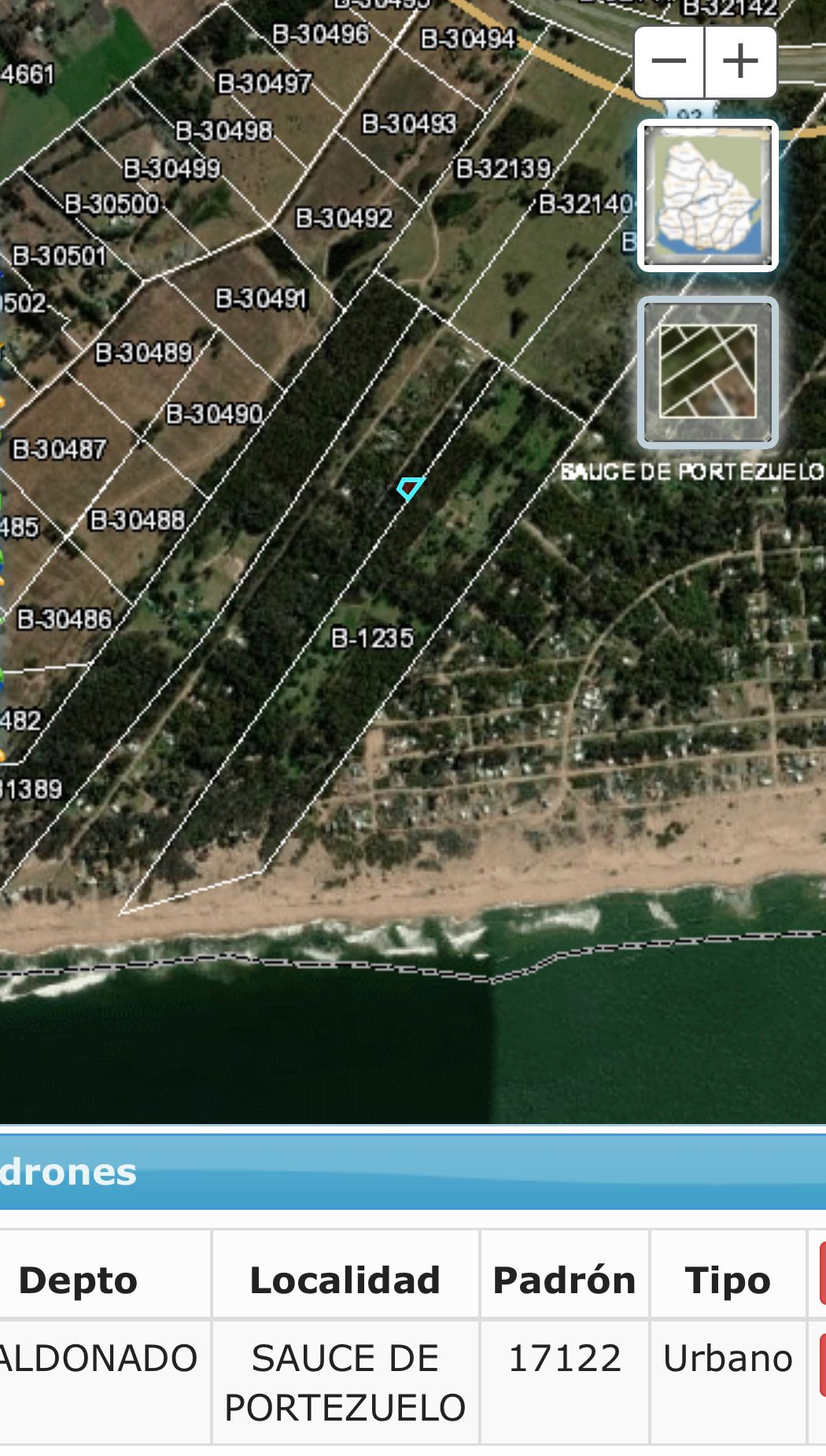
Task: Zoom out the map with minus button
Action: point(669,61)
